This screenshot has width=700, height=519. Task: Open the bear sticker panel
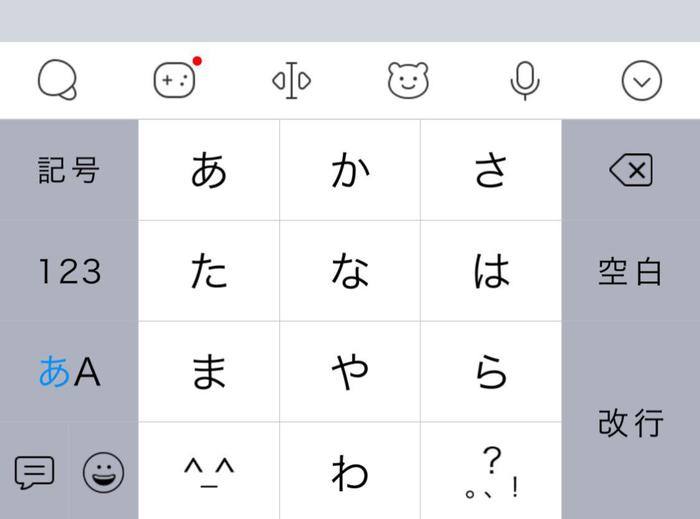407,80
